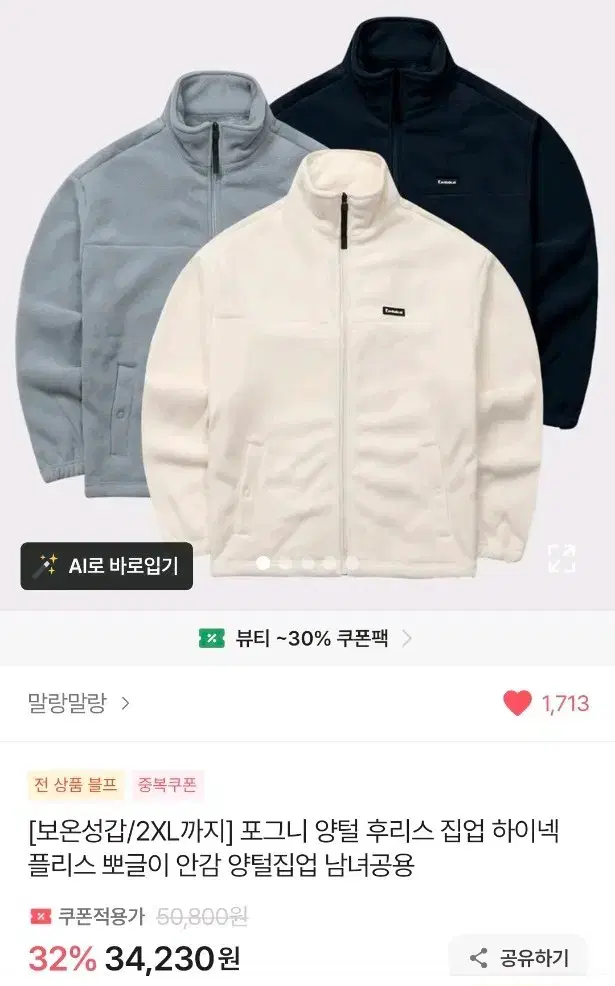Like this product with the heart icon

518,703
